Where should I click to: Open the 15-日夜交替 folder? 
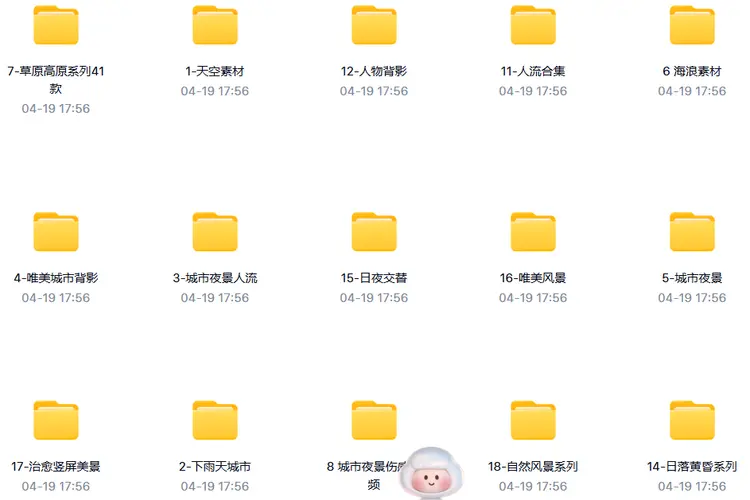(x=374, y=232)
